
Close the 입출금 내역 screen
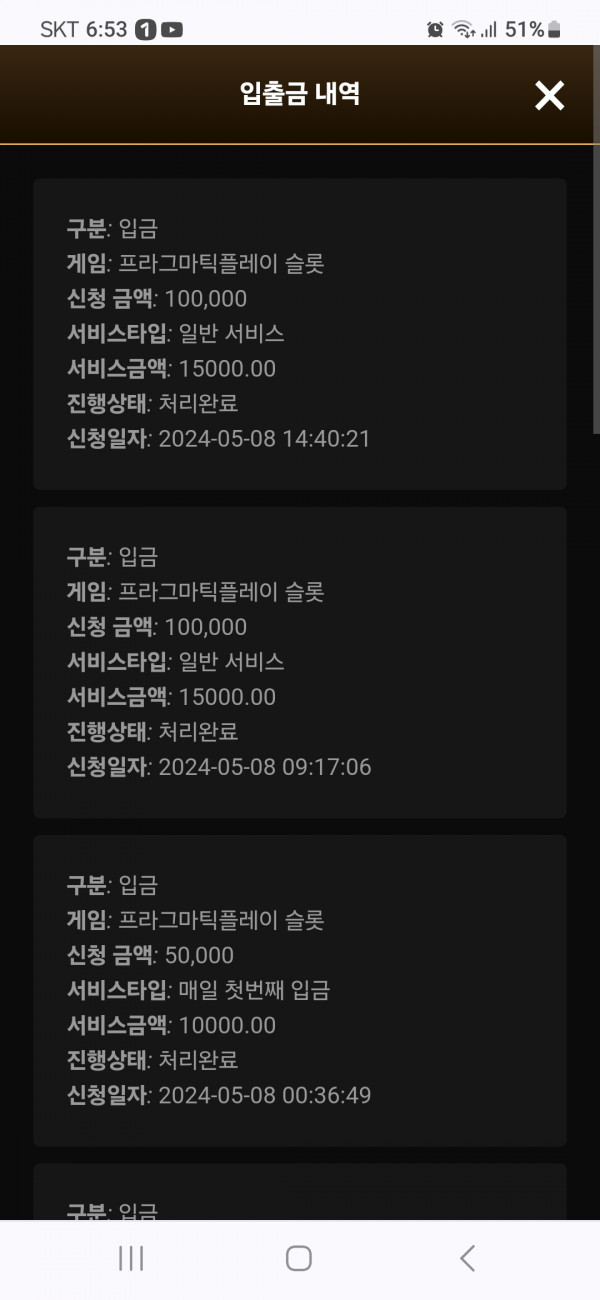point(549,95)
